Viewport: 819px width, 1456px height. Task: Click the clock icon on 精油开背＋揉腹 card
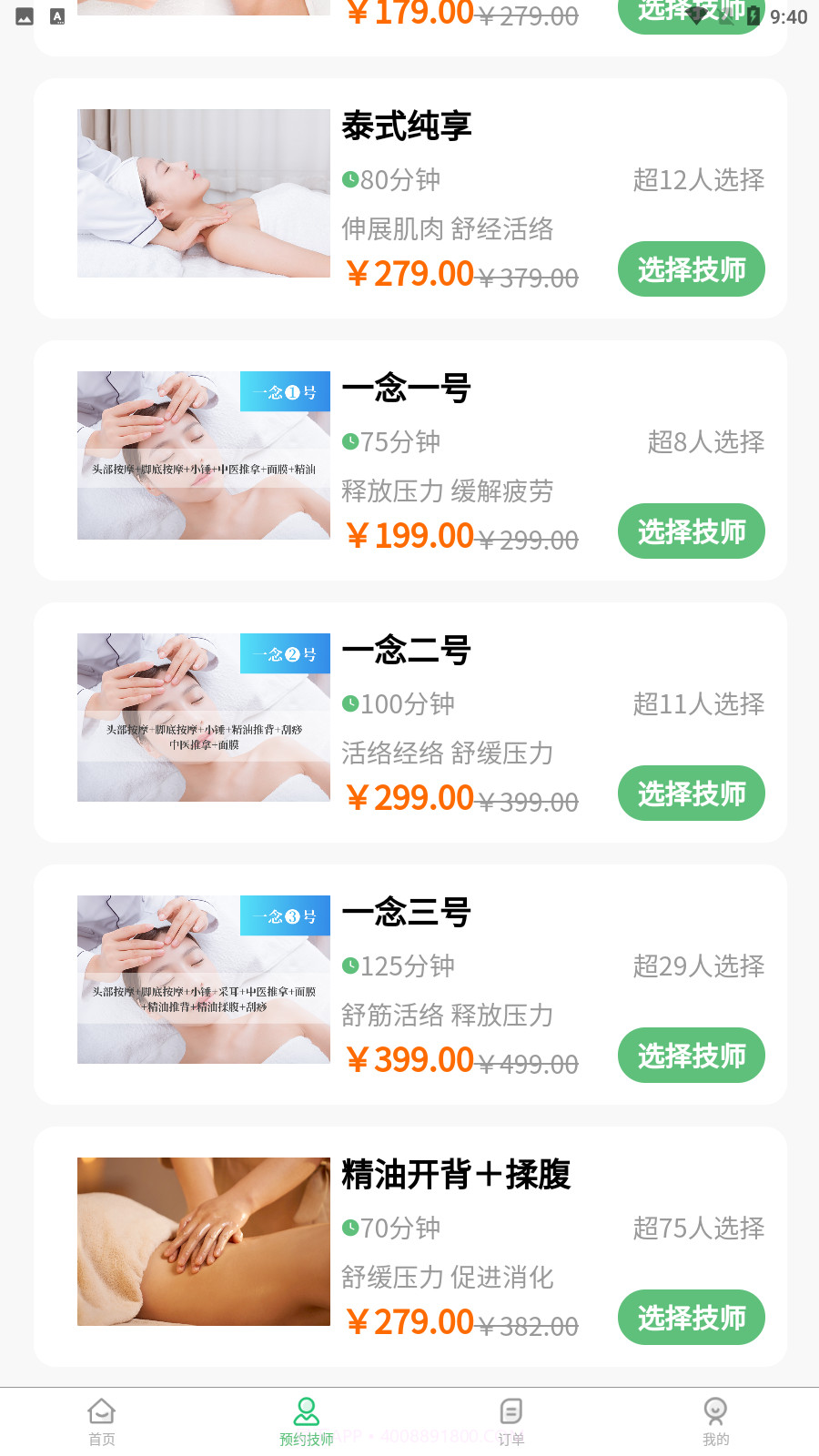point(350,1228)
